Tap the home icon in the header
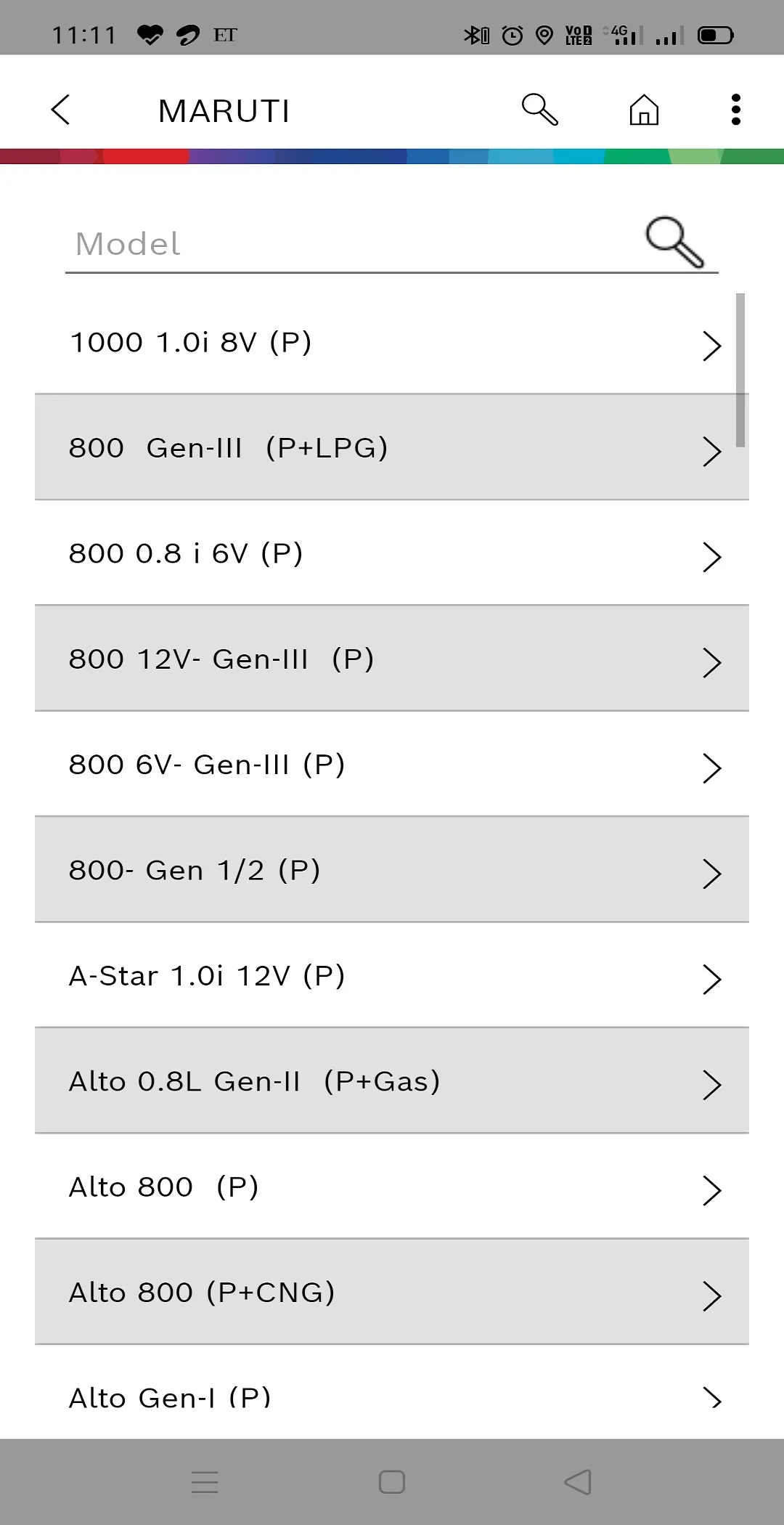784x1525 pixels. (x=643, y=110)
